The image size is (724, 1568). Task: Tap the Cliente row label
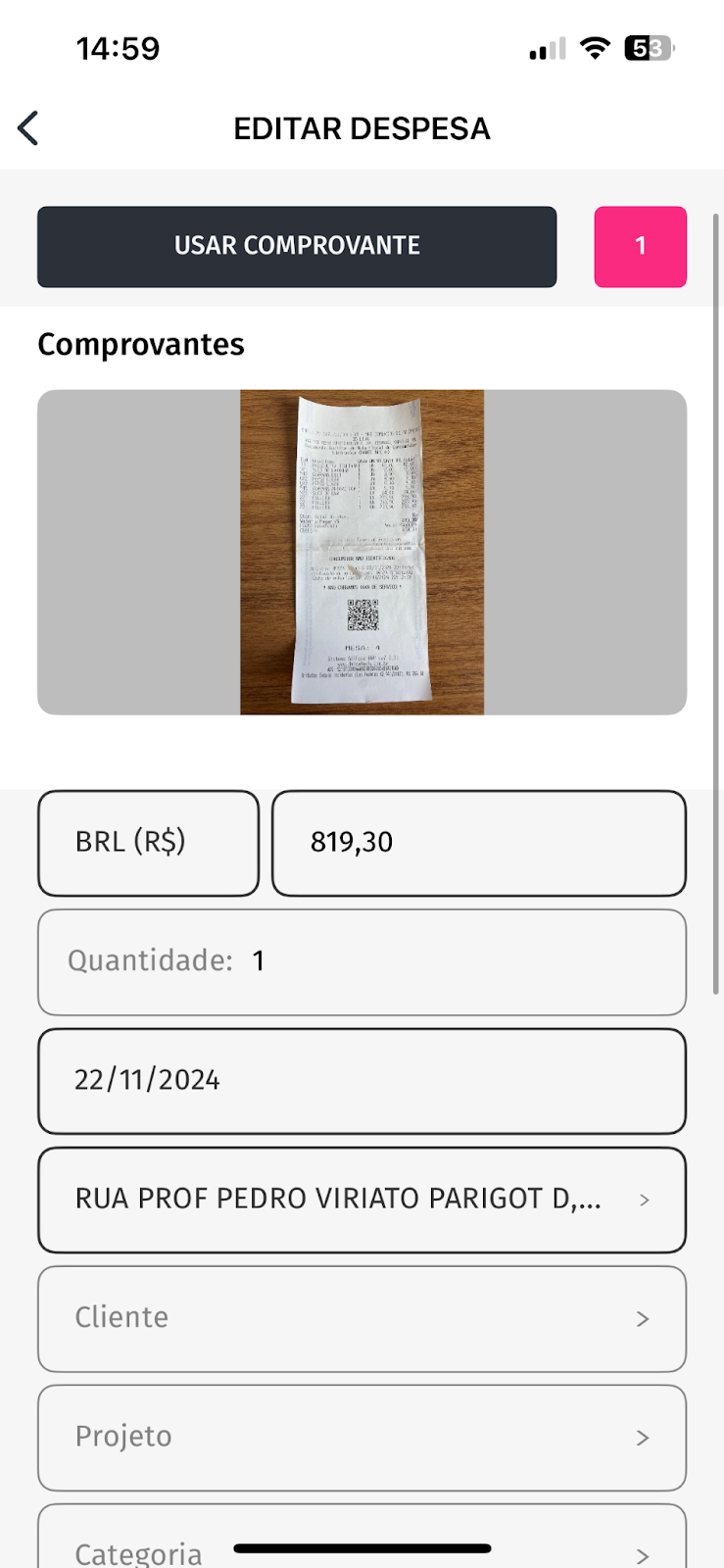point(121,1318)
